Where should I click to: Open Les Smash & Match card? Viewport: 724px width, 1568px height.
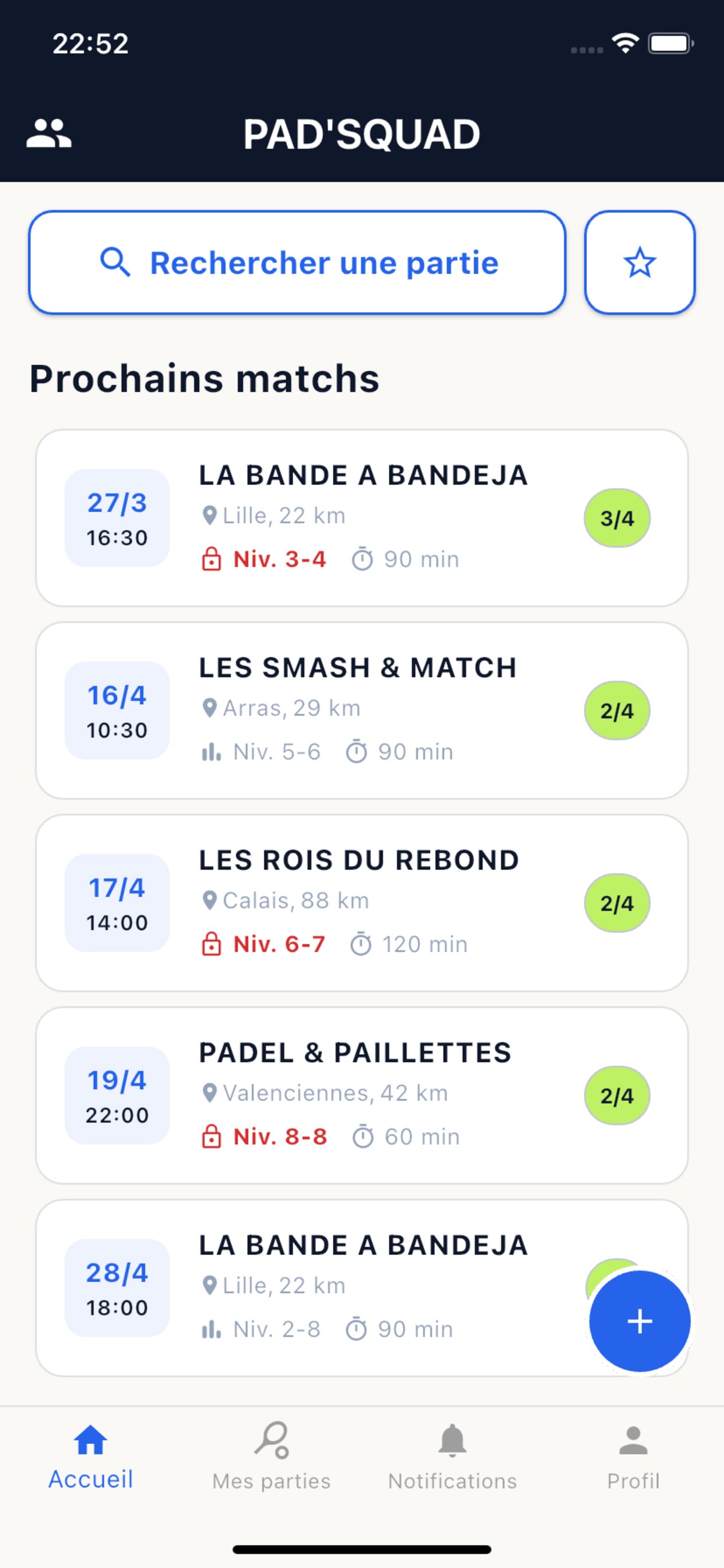click(x=362, y=710)
